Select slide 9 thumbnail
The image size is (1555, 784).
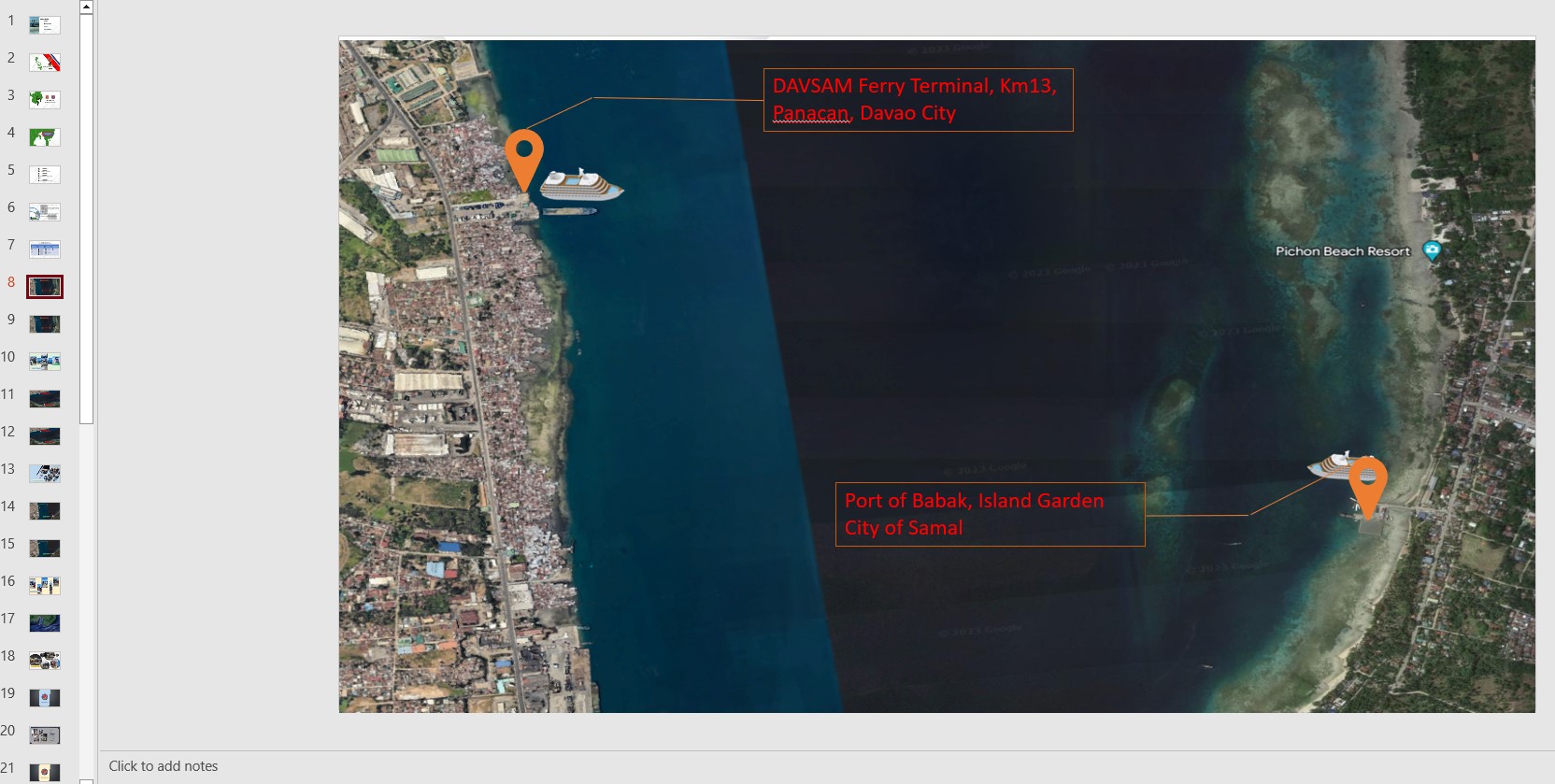[x=44, y=324]
